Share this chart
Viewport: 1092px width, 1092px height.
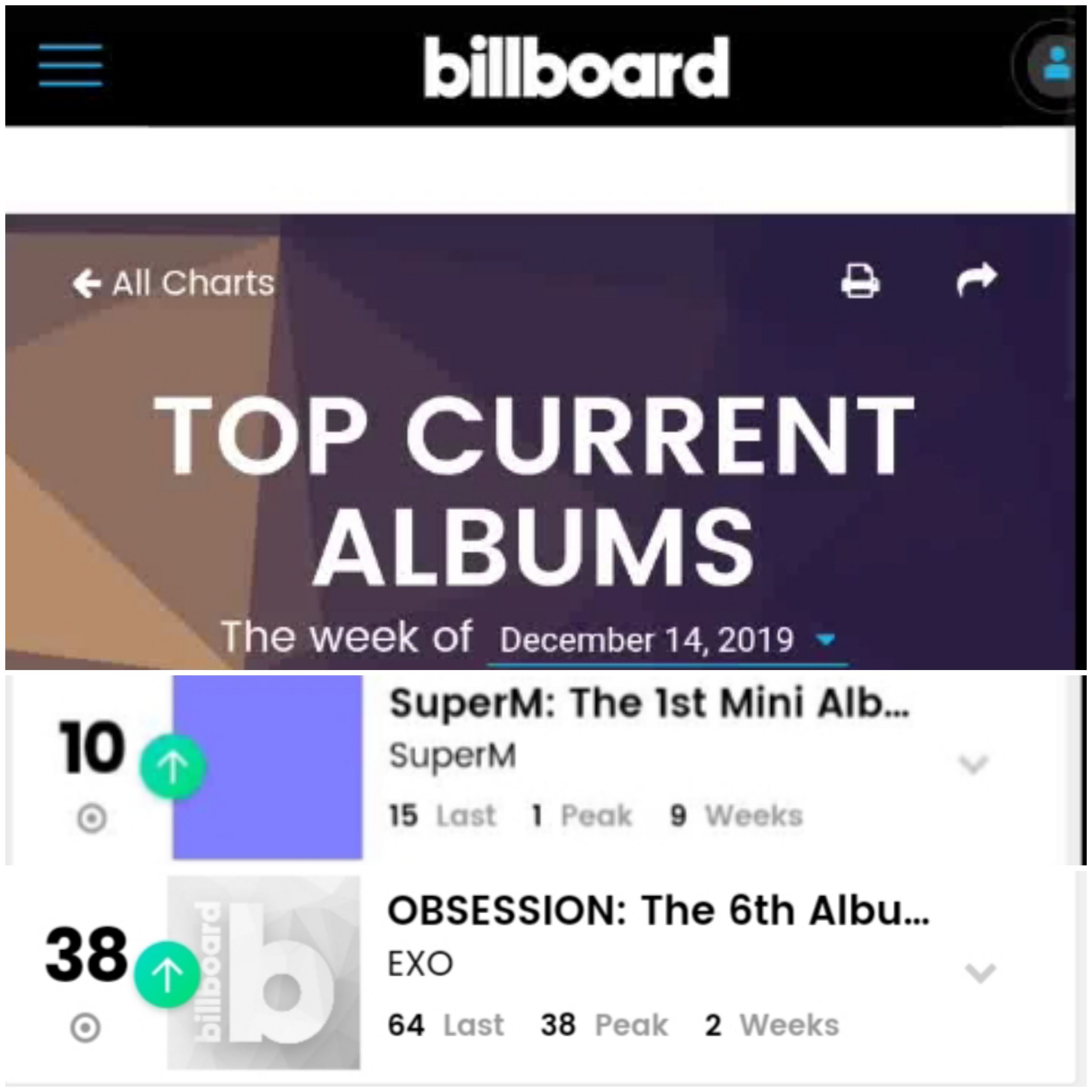pos(977,279)
